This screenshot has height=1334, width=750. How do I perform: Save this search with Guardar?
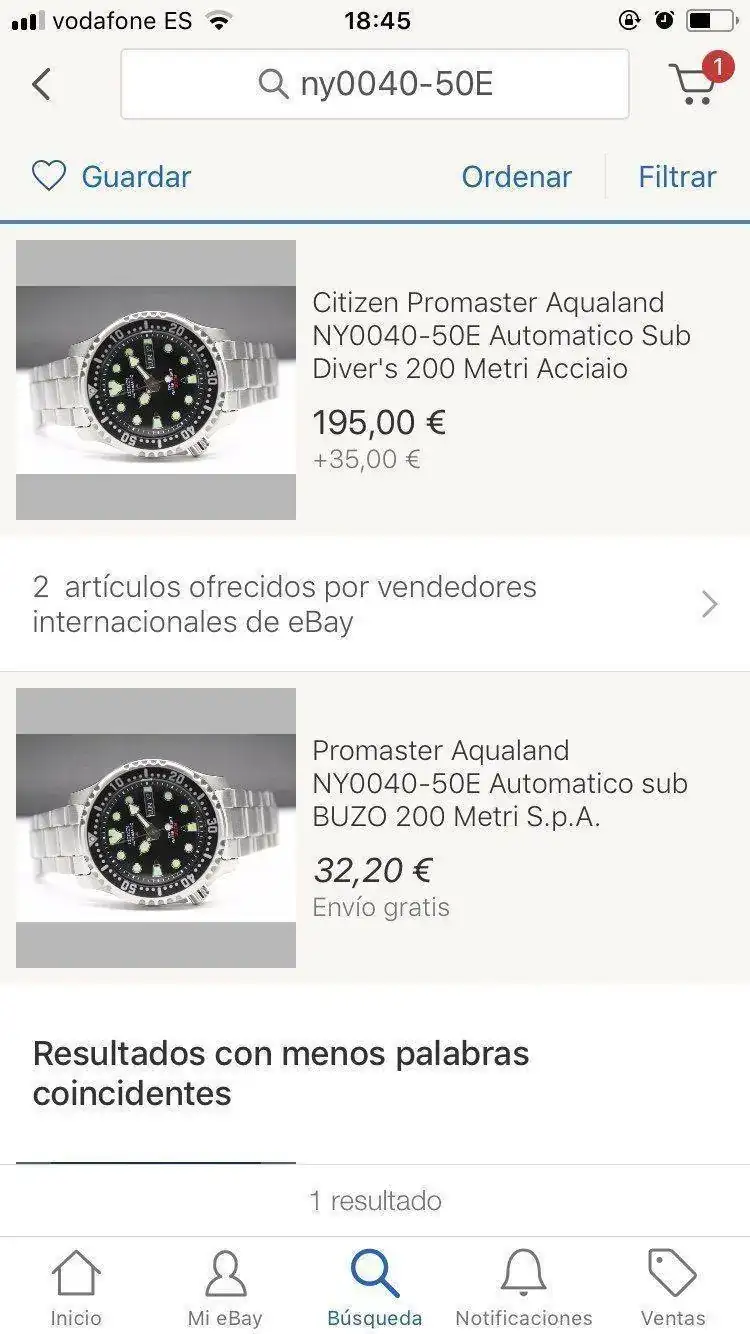point(111,177)
